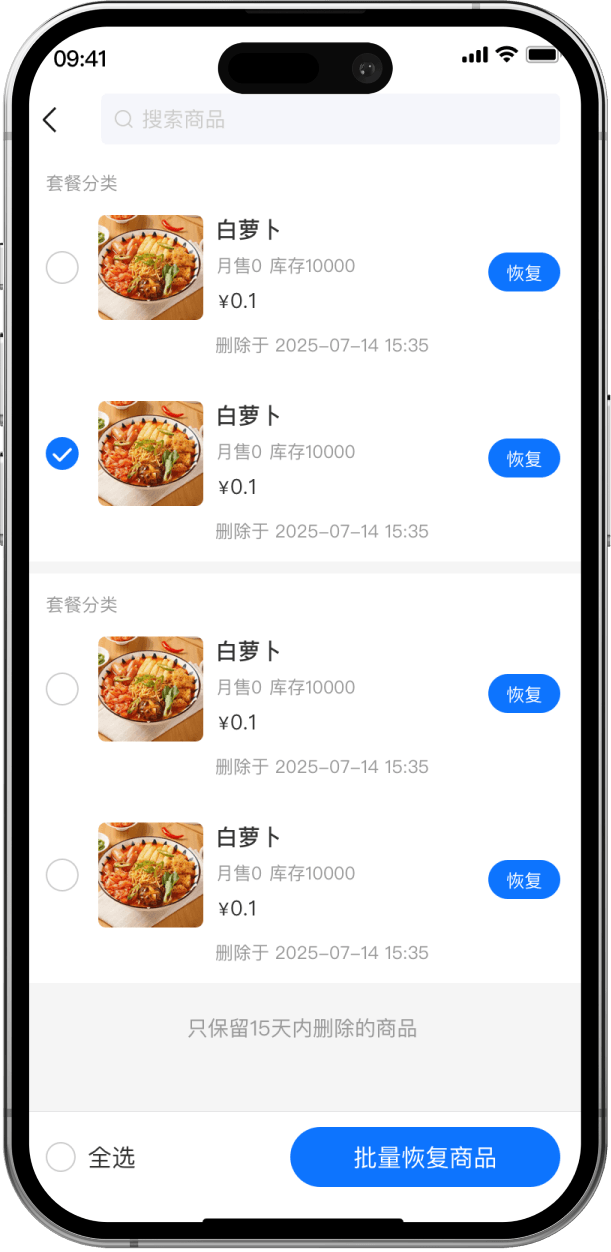Select the first 白萝卜 item's checkbox
The height and width of the screenshot is (1252, 611).
(62, 268)
